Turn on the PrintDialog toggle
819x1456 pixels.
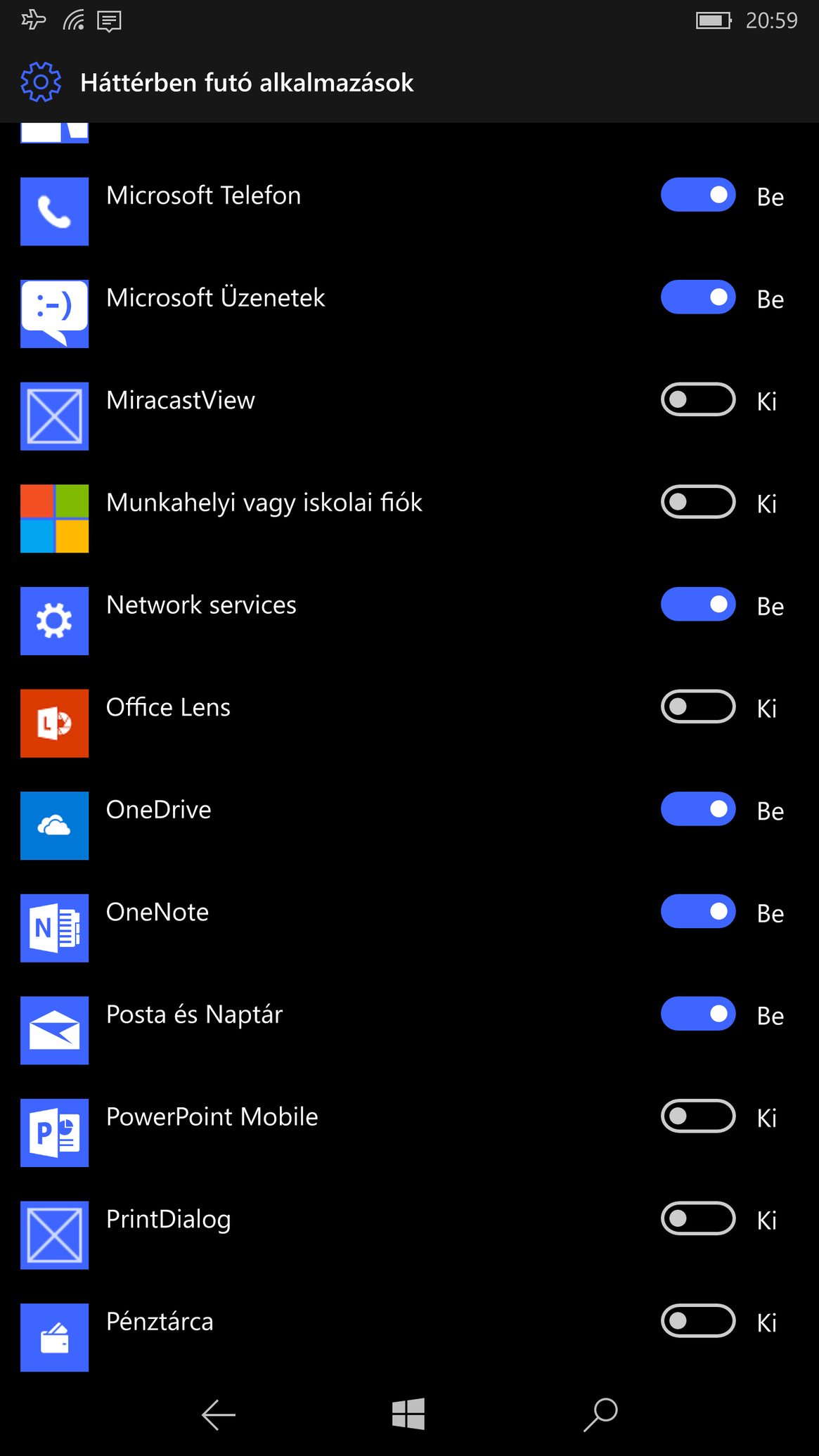pyautogui.click(x=698, y=1218)
